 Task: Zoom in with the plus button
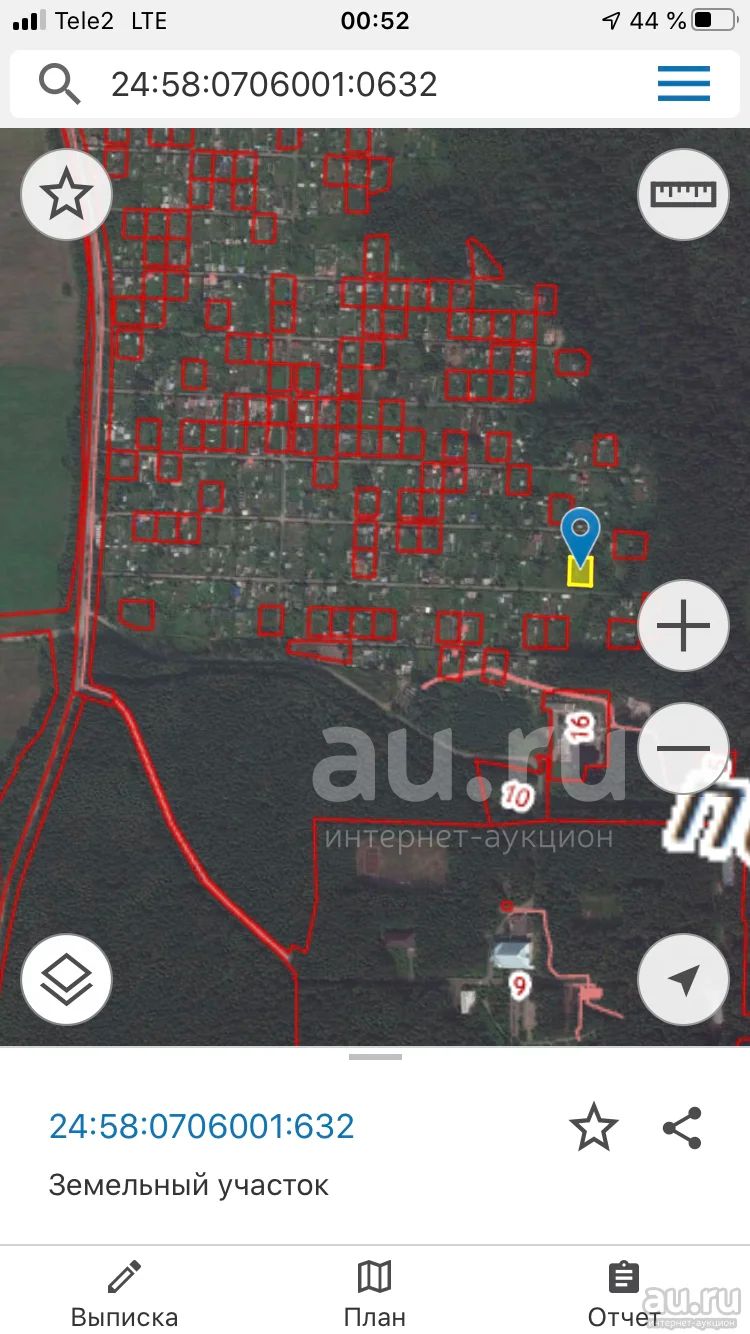(x=684, y=627)
